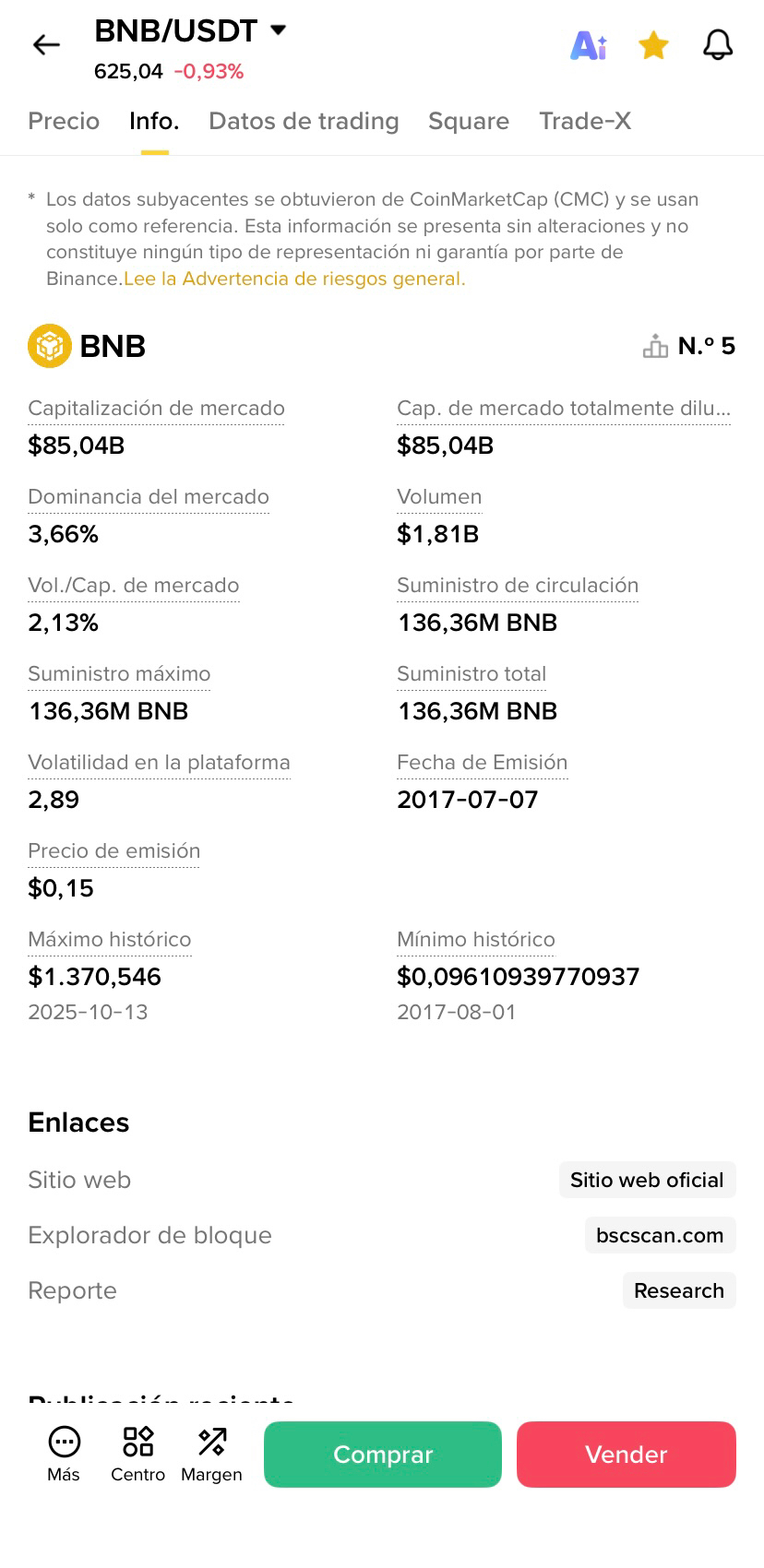Switch to the Square tab
This screenshot has height=1568, width=764.
click(468, 121)
